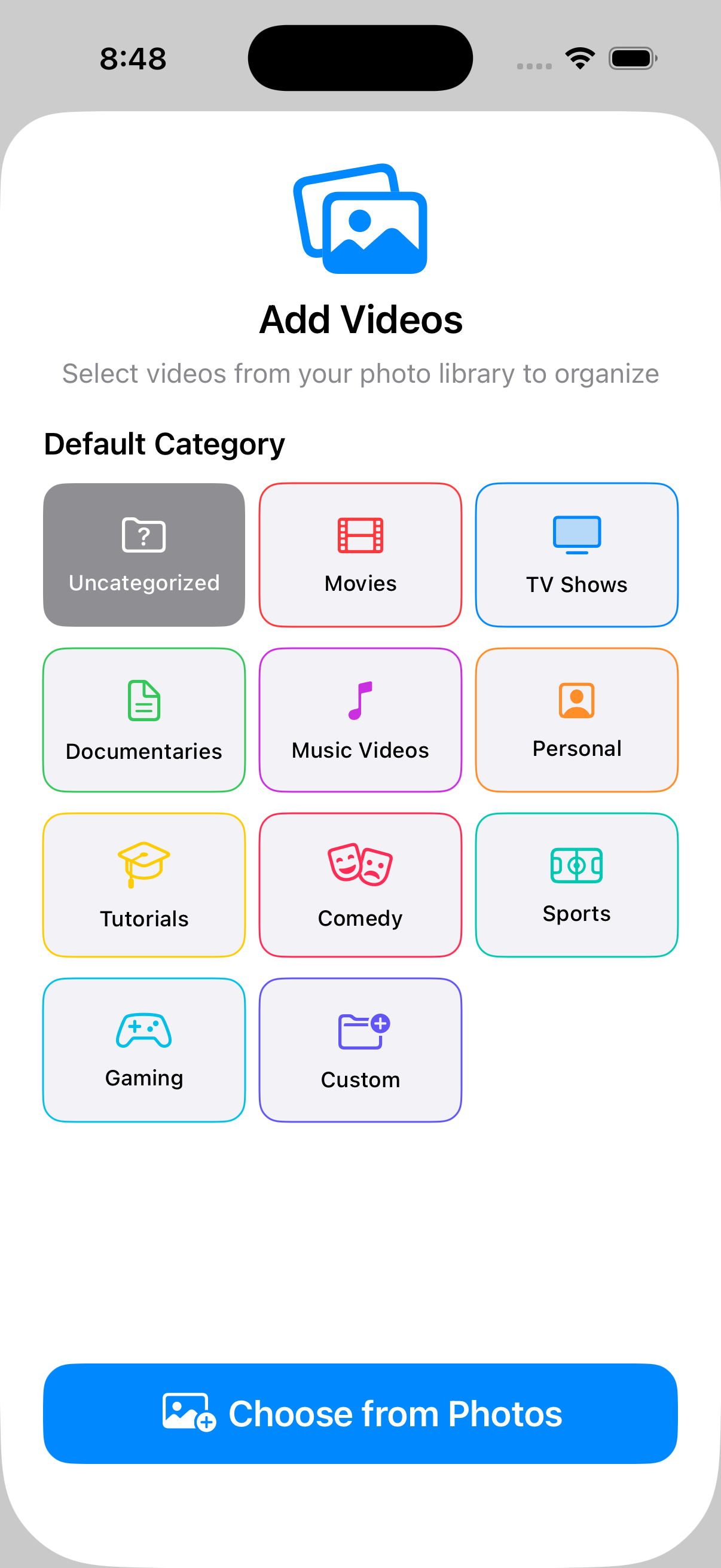
Task: Choose Movies as default category
Action: [360, 554]
